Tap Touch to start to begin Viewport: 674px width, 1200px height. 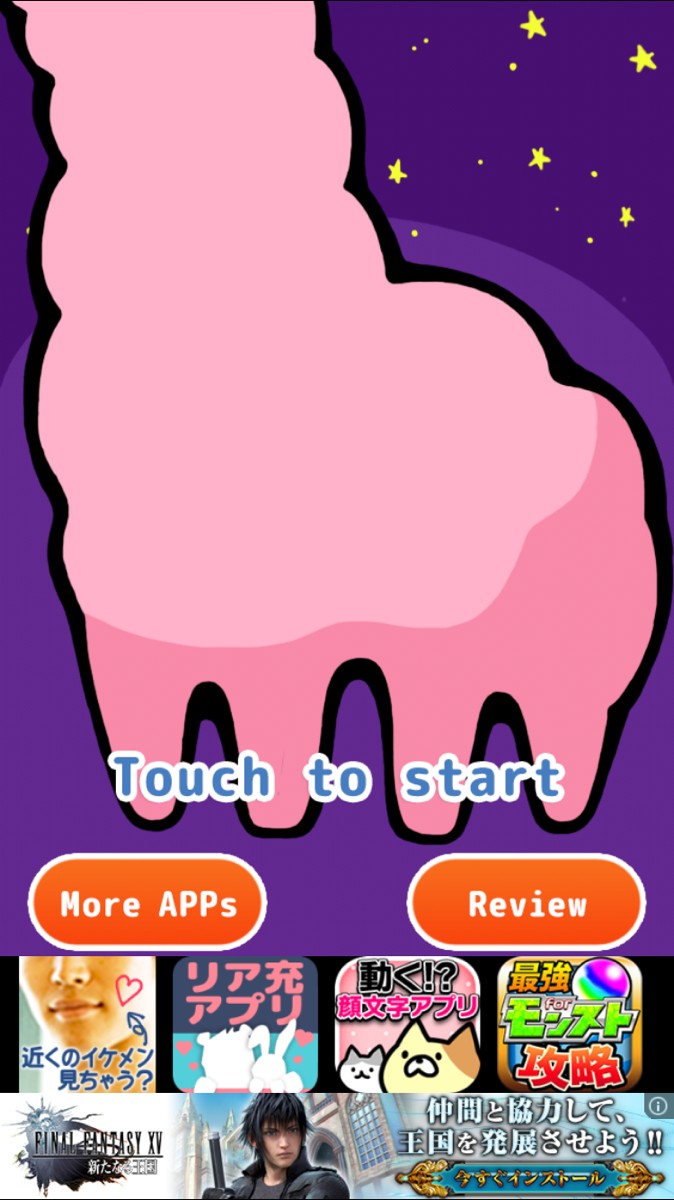337,779
